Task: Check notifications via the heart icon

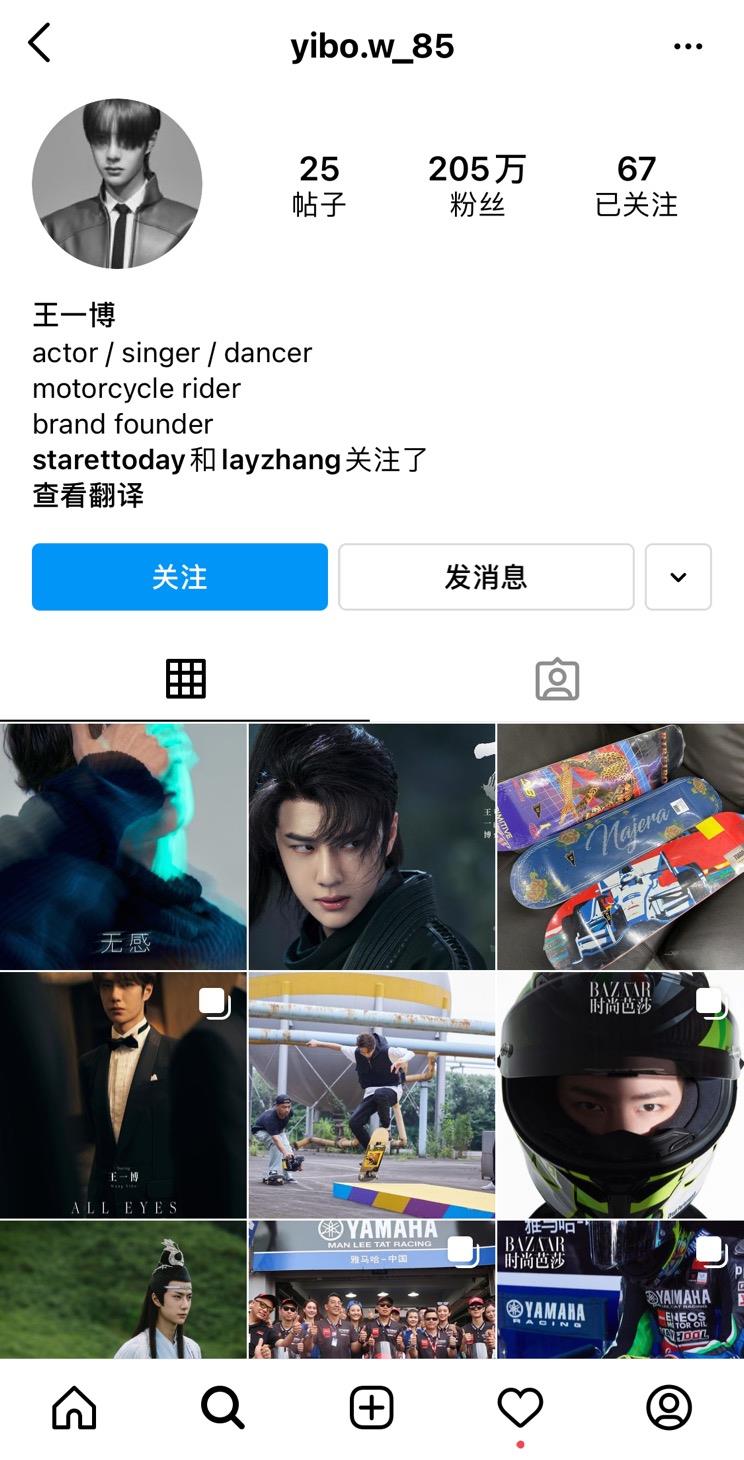Action: [519, 1407]
